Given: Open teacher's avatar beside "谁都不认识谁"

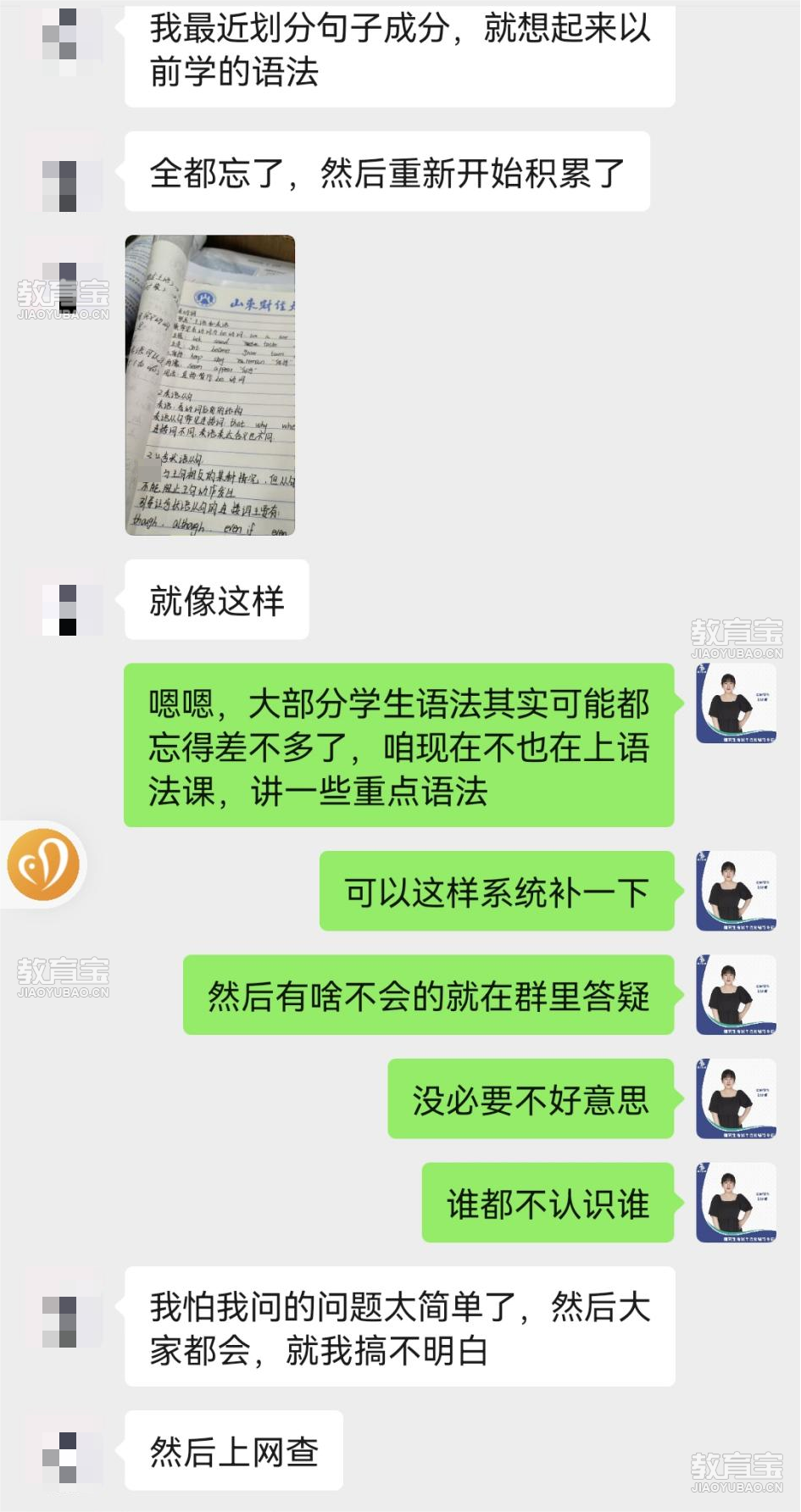Looking at the screenshot, I should [x=736, y=1203].
